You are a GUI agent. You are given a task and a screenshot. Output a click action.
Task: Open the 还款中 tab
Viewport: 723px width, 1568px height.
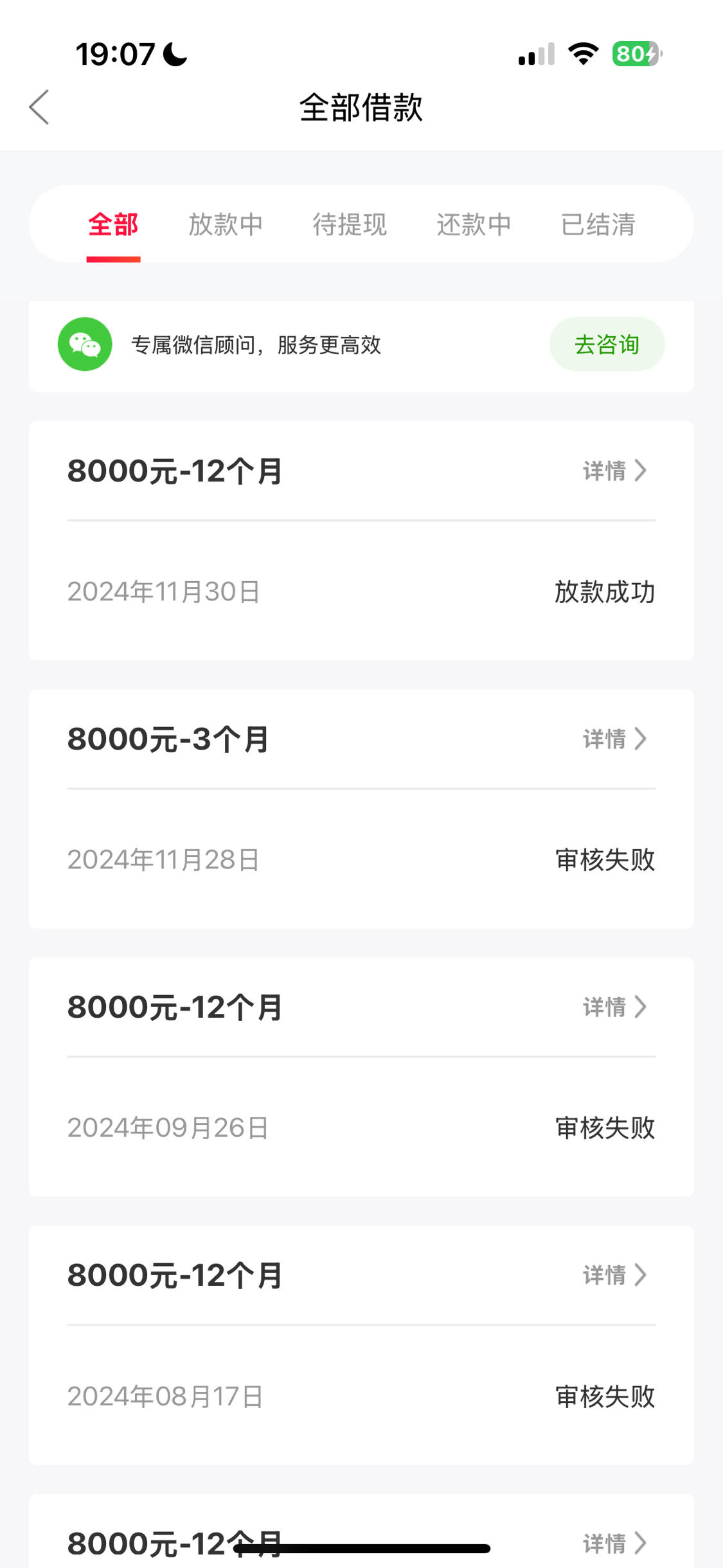click(x=474, y=224)
